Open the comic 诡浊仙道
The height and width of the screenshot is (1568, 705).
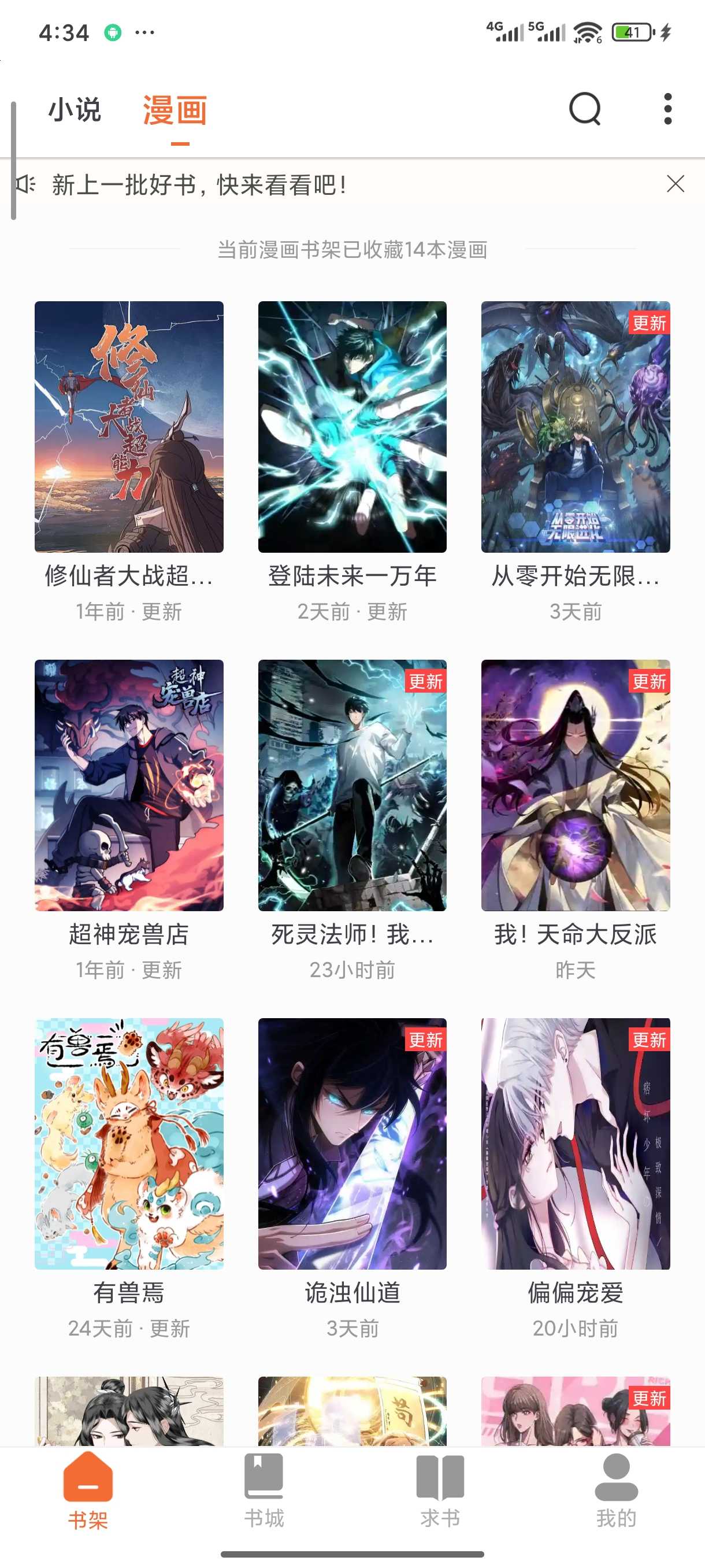352,1144
